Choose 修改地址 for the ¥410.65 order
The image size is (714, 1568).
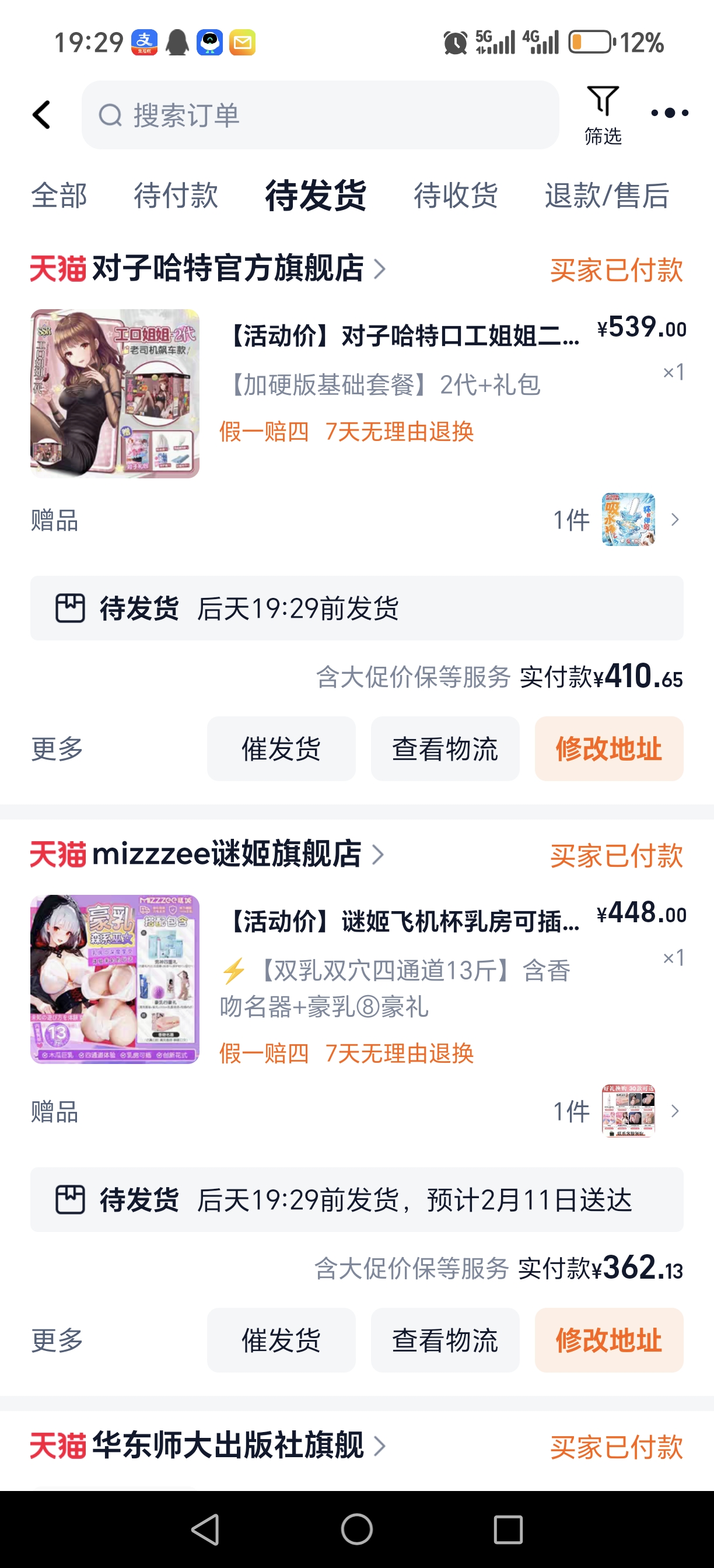point(608,748)
